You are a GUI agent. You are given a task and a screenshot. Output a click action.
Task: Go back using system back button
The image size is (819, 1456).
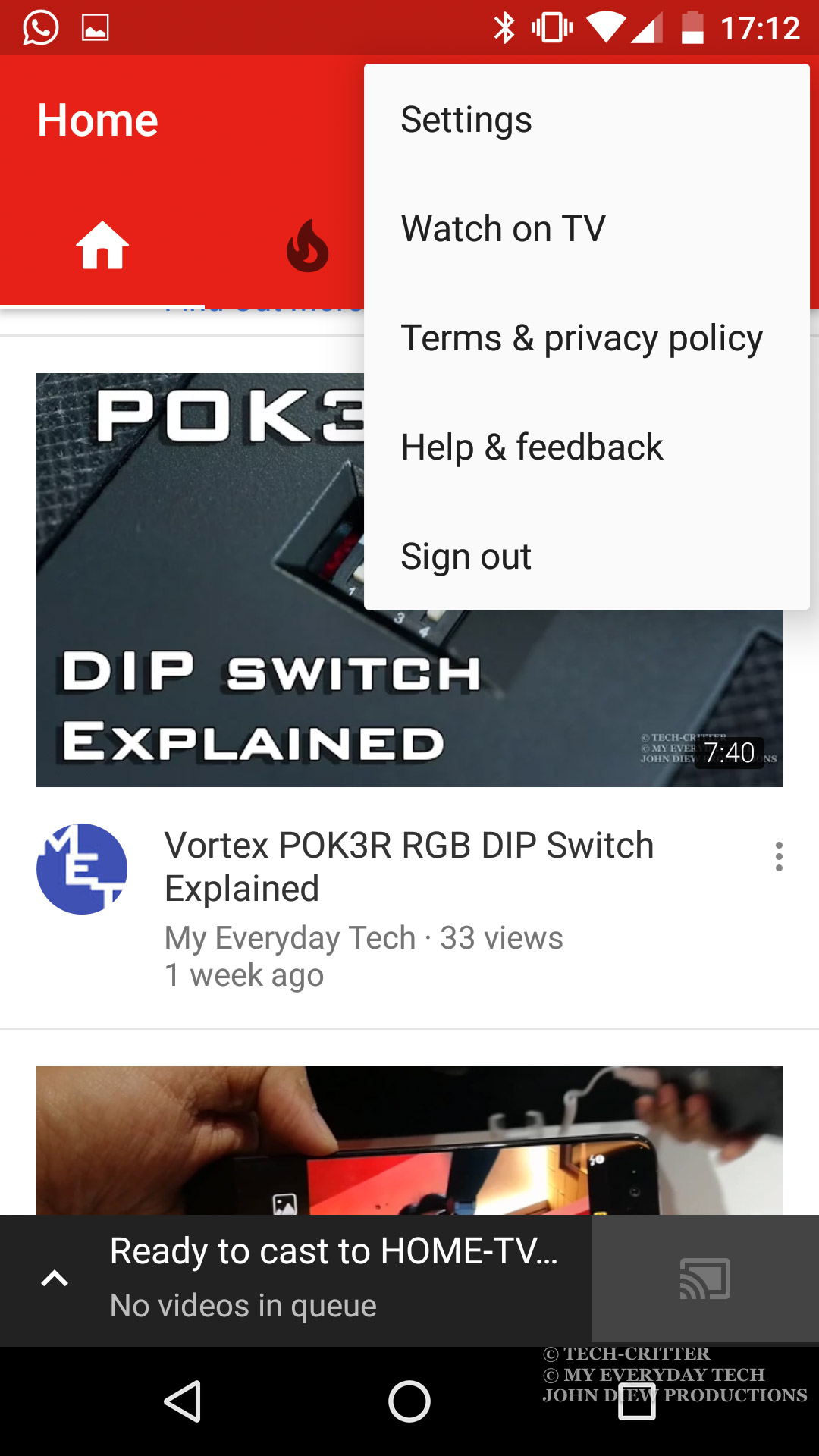183,1401
